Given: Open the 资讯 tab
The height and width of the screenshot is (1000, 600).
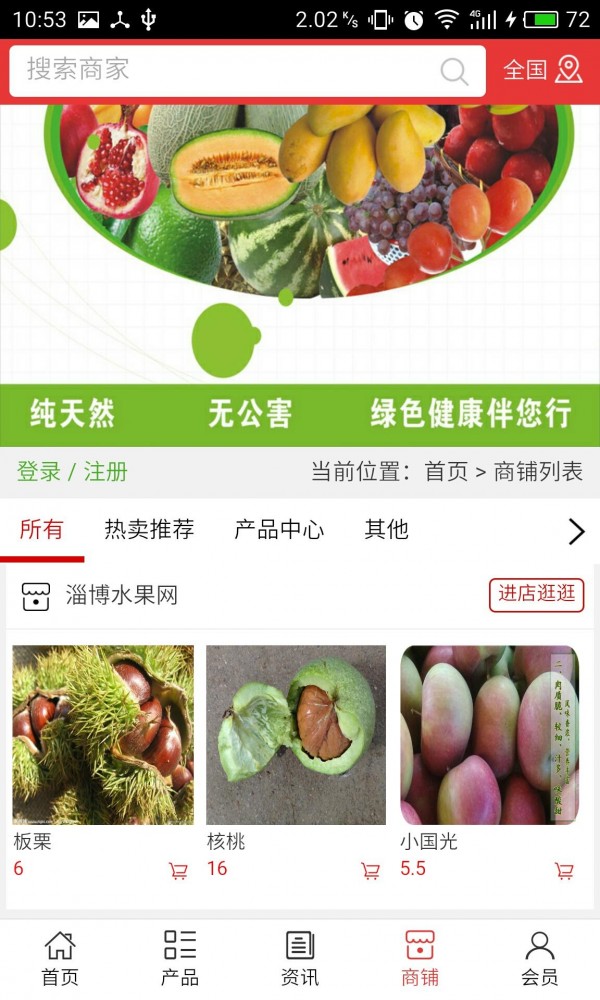Looking at the screenshot, I should point(300,958).
